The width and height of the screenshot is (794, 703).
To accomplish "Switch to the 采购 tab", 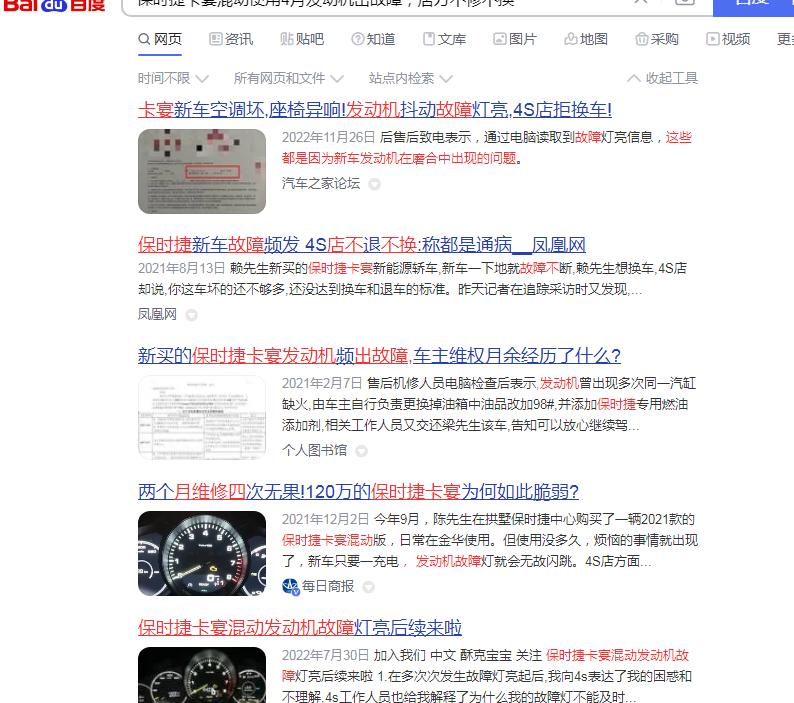I will (657, 39).
